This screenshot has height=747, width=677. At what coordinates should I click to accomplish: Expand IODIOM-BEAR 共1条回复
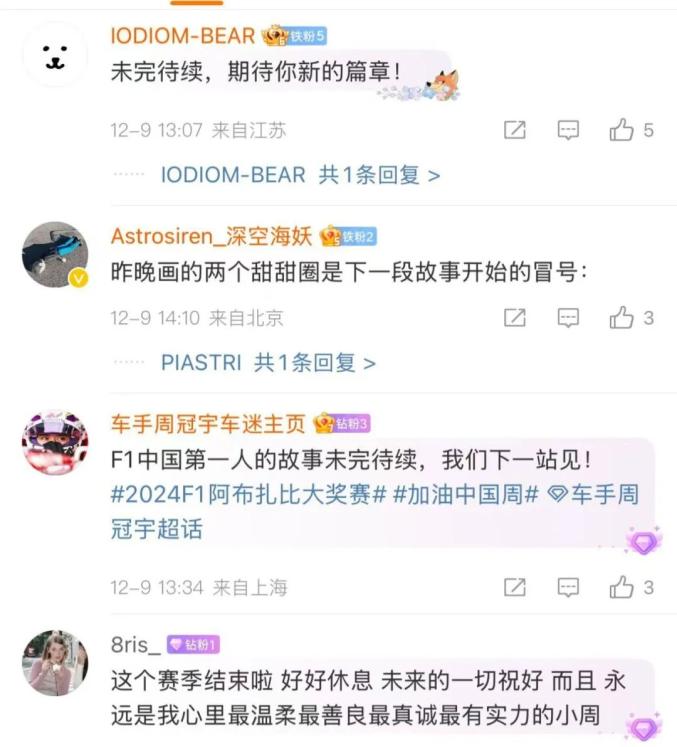[x=300, y=175]
